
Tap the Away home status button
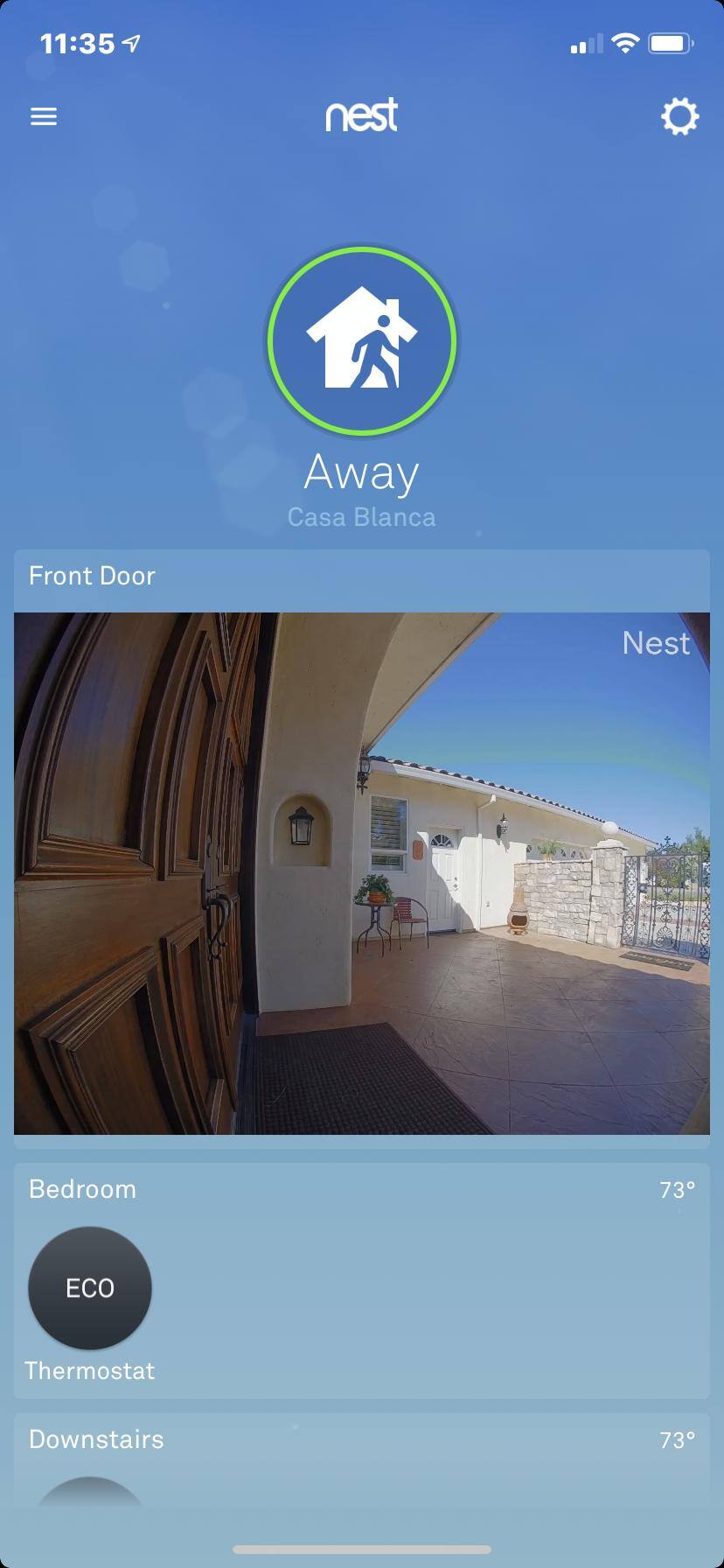pyautogui.click(x=362, y=341)
